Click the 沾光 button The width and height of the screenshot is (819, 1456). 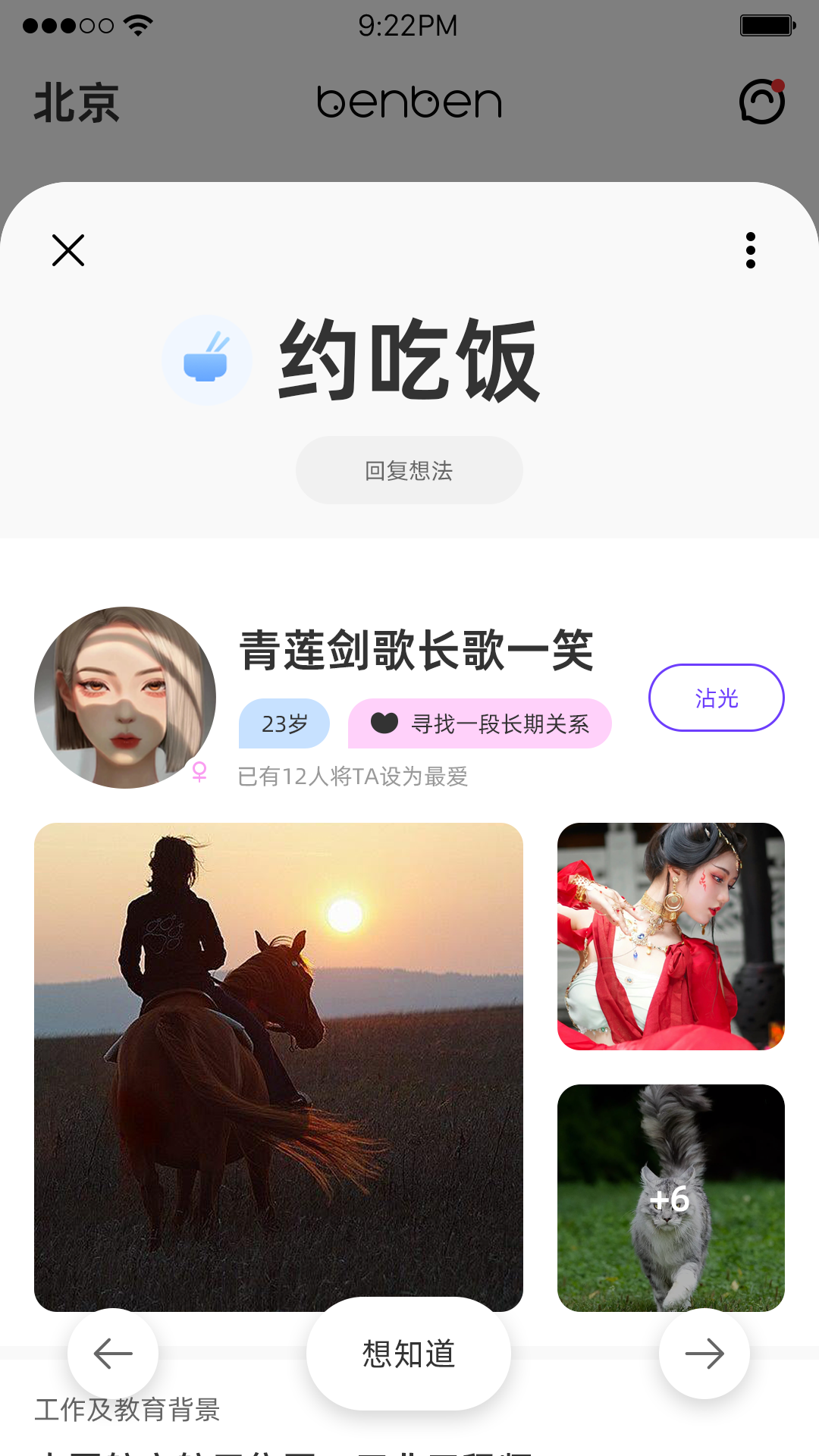coord(716,698)
